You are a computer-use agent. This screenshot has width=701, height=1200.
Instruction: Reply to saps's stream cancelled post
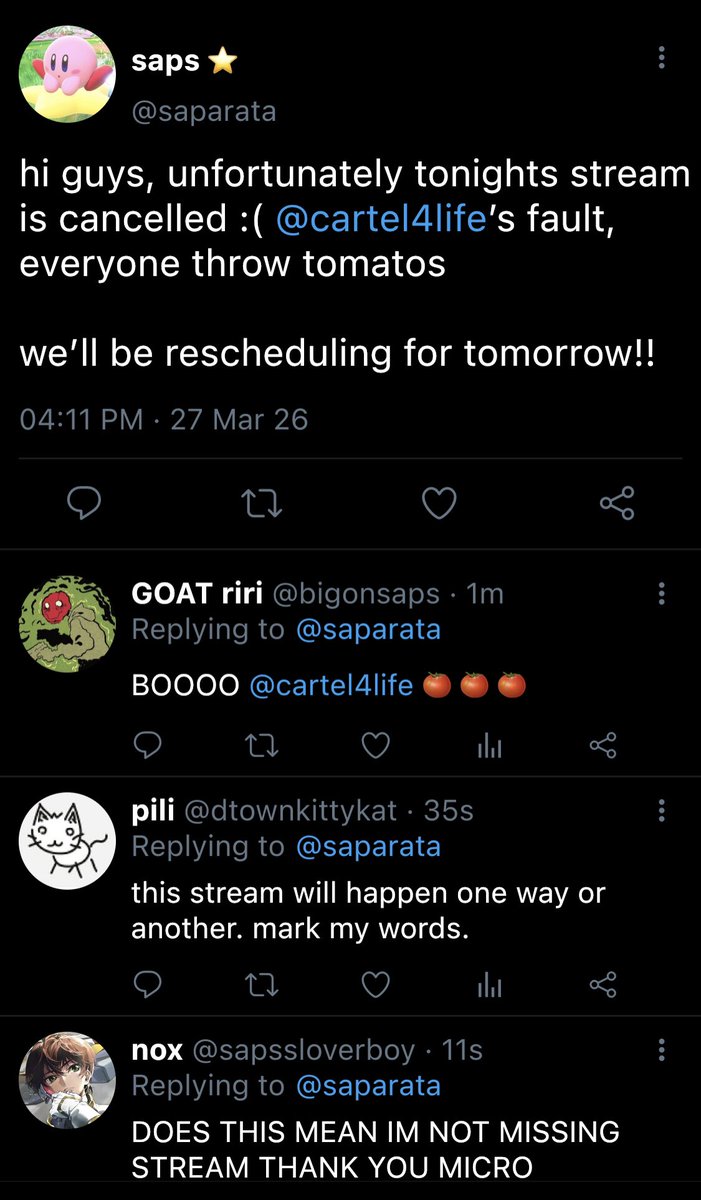point(84,506)
